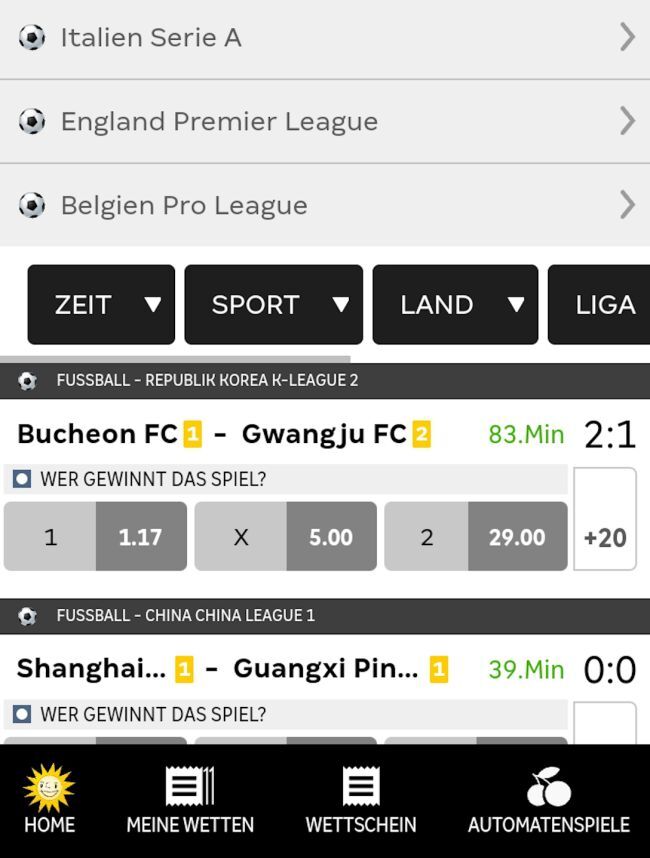Bet on Bucheon FC win at 1.17
This screenshot has height=858, width=650.
pos(95,537)
